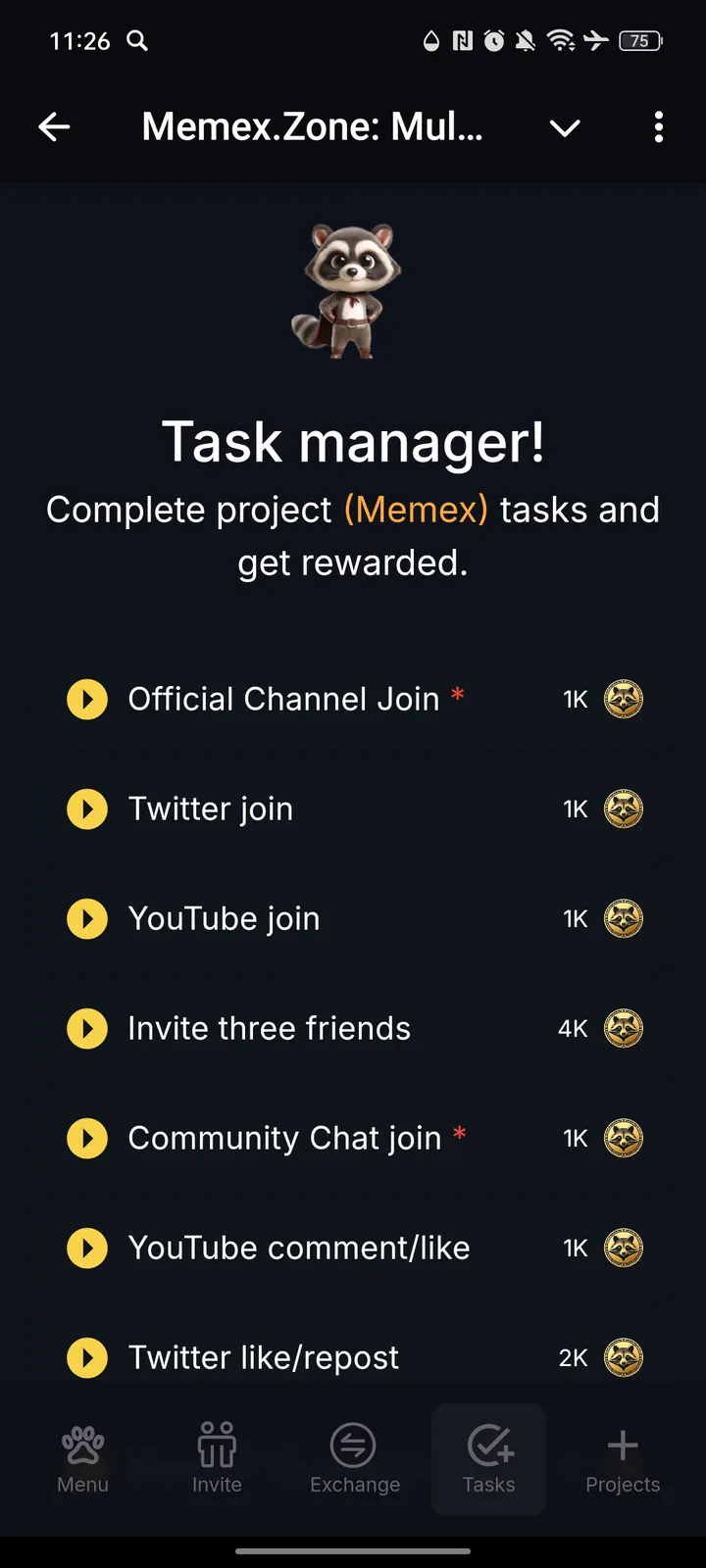Tap the play arrow beside Twitter like/repost
Viewport: 706px width, 1568px height.
point(87,1357)
